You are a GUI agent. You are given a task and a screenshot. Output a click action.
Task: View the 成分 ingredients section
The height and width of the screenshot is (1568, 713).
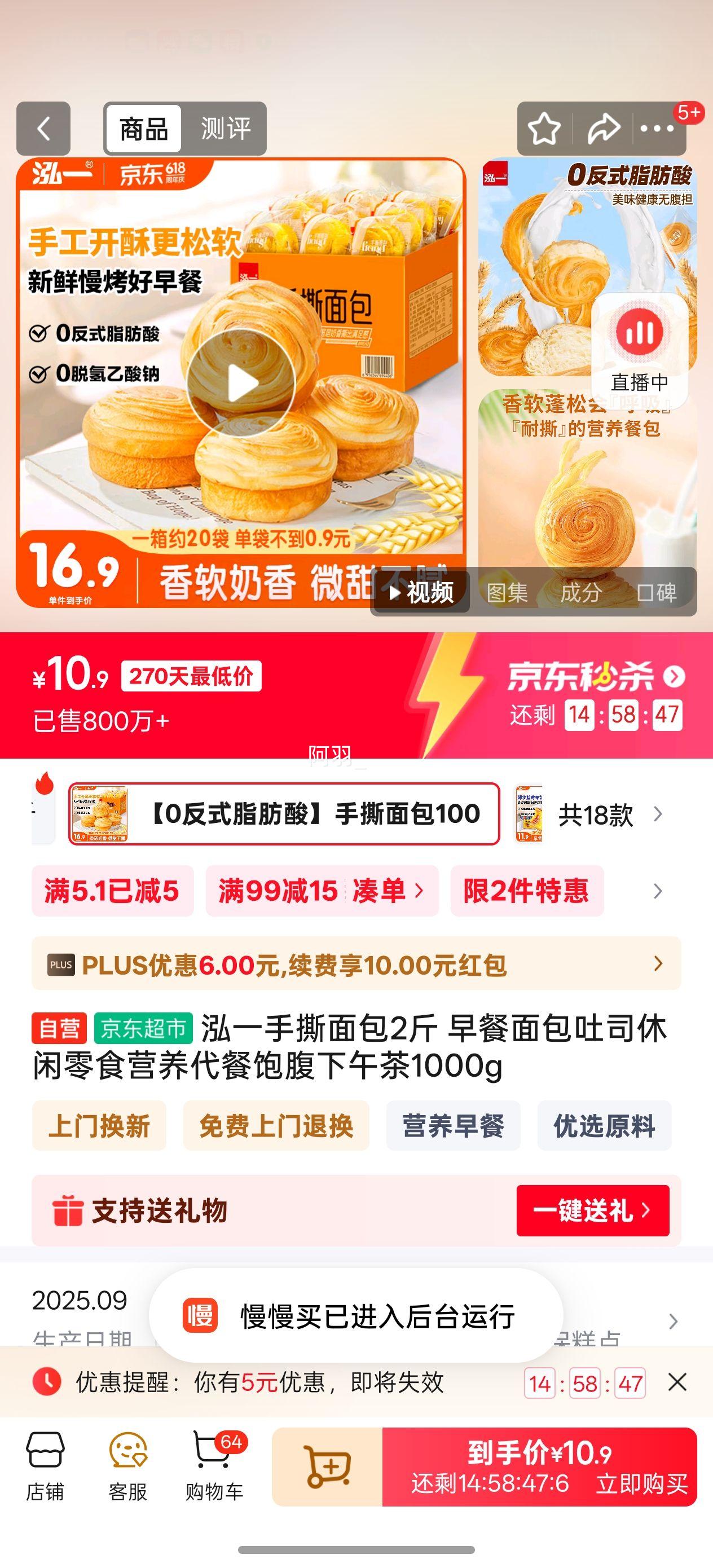coord(581,592)
